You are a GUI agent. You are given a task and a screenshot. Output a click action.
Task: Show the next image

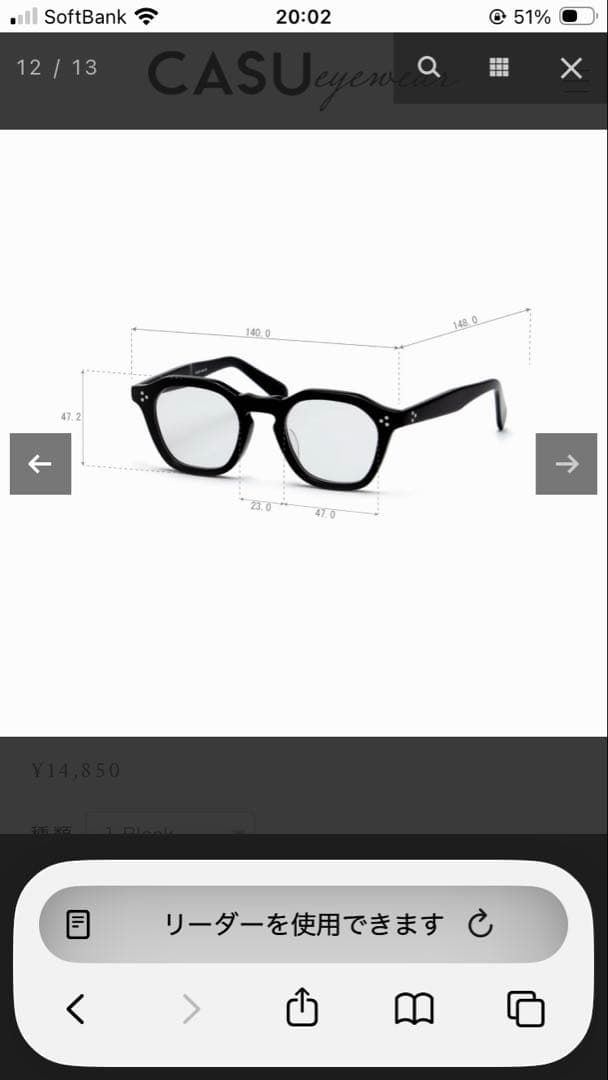[x=566, y=464]
